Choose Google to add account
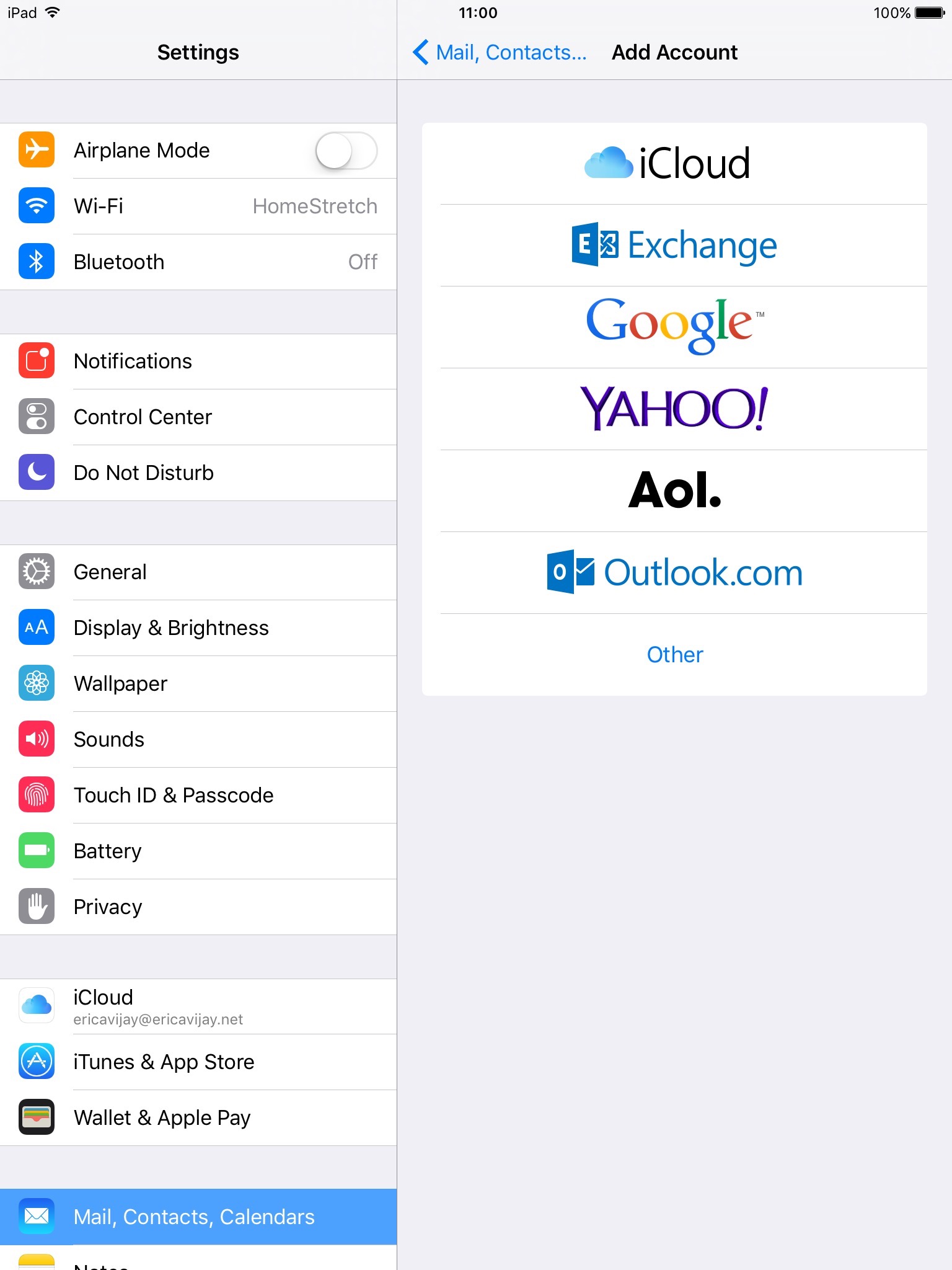The height and width of the screenshot is (1270, 952). 674,327
